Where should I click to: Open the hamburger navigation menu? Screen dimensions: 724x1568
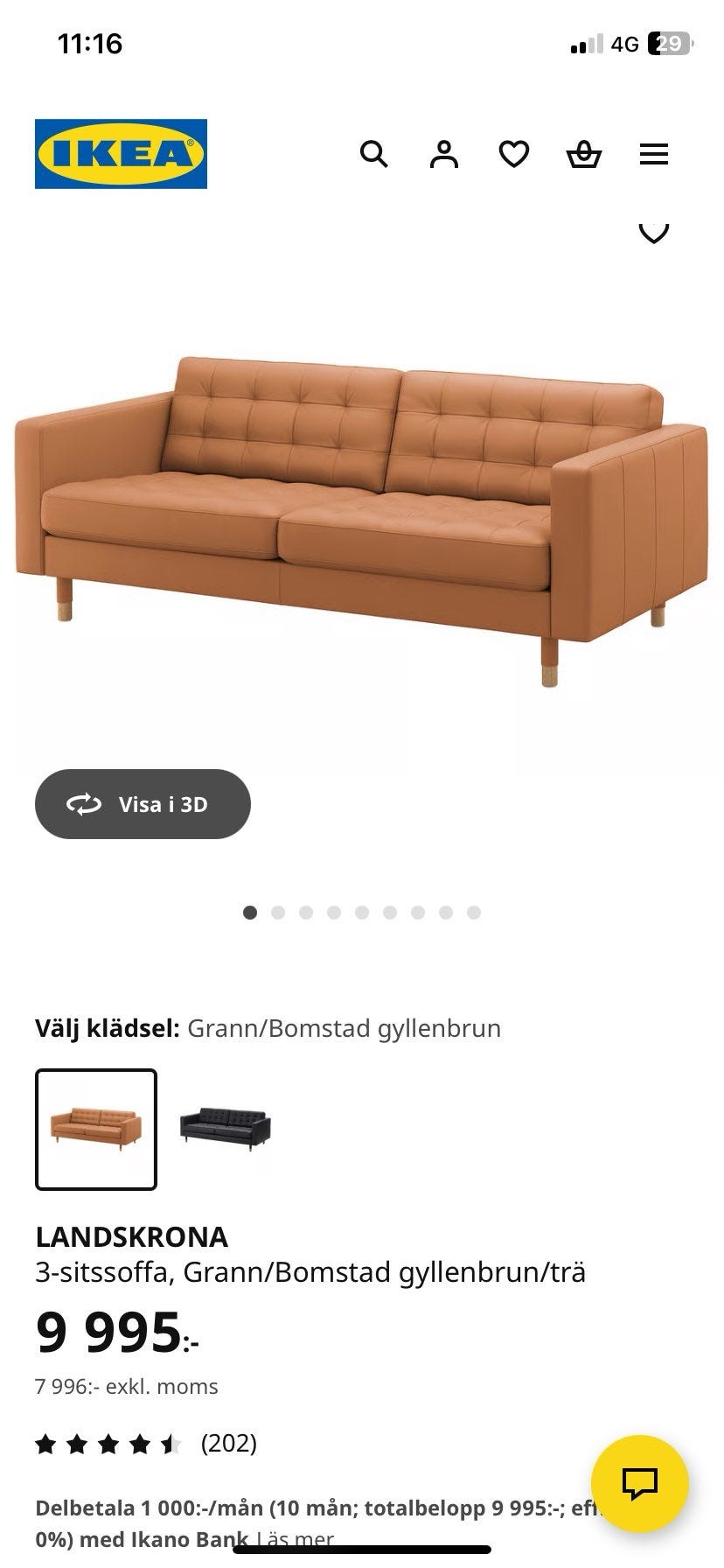point(653,153)
